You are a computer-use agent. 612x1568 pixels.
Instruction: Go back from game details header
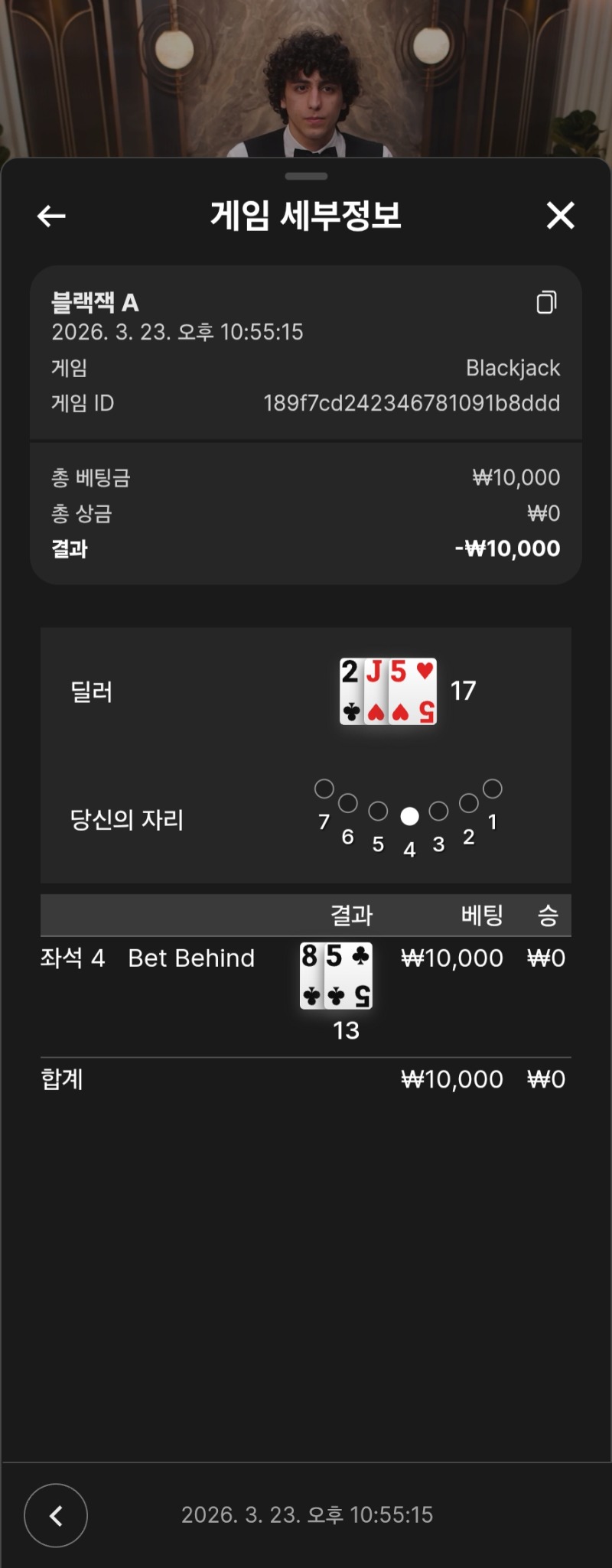click(51, 216)
